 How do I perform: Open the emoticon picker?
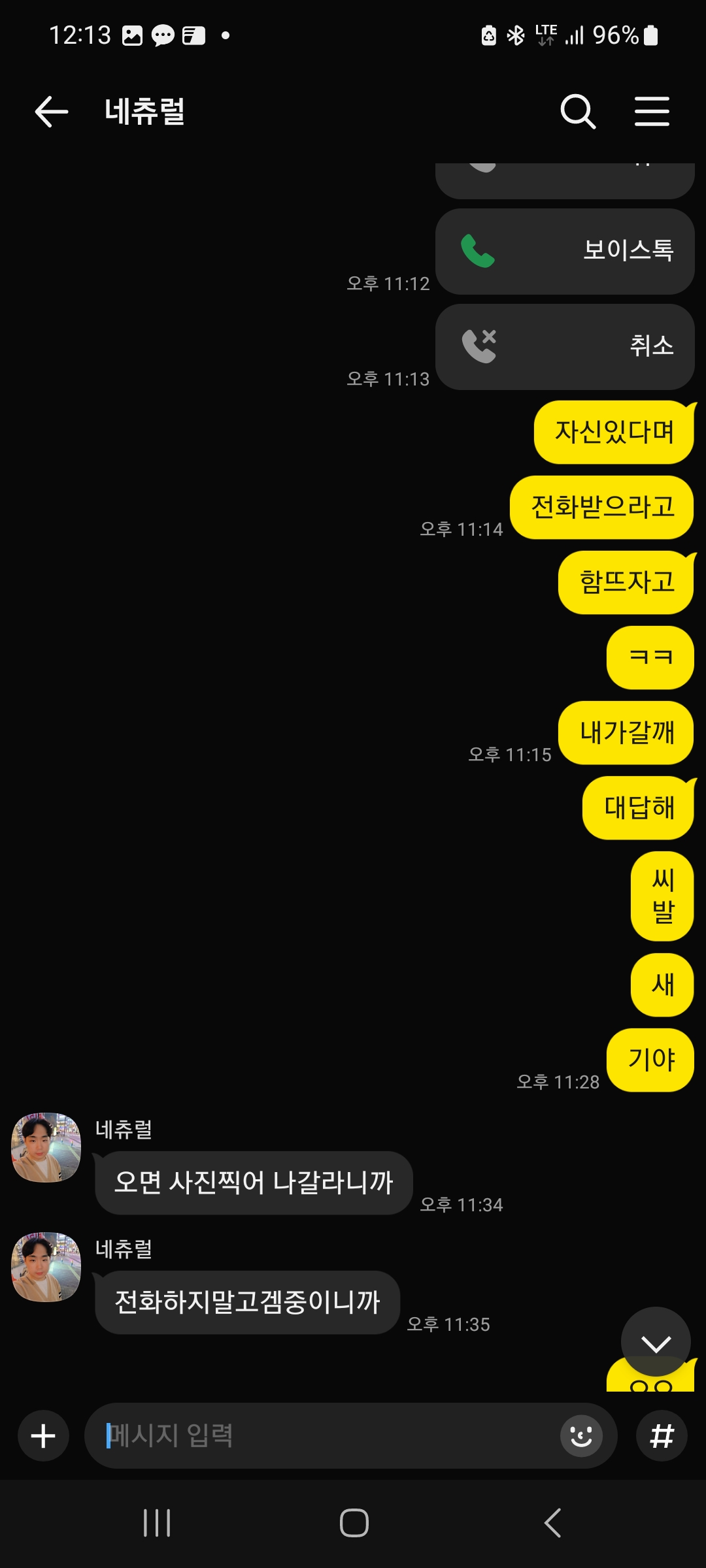(x=580, y=1435)
